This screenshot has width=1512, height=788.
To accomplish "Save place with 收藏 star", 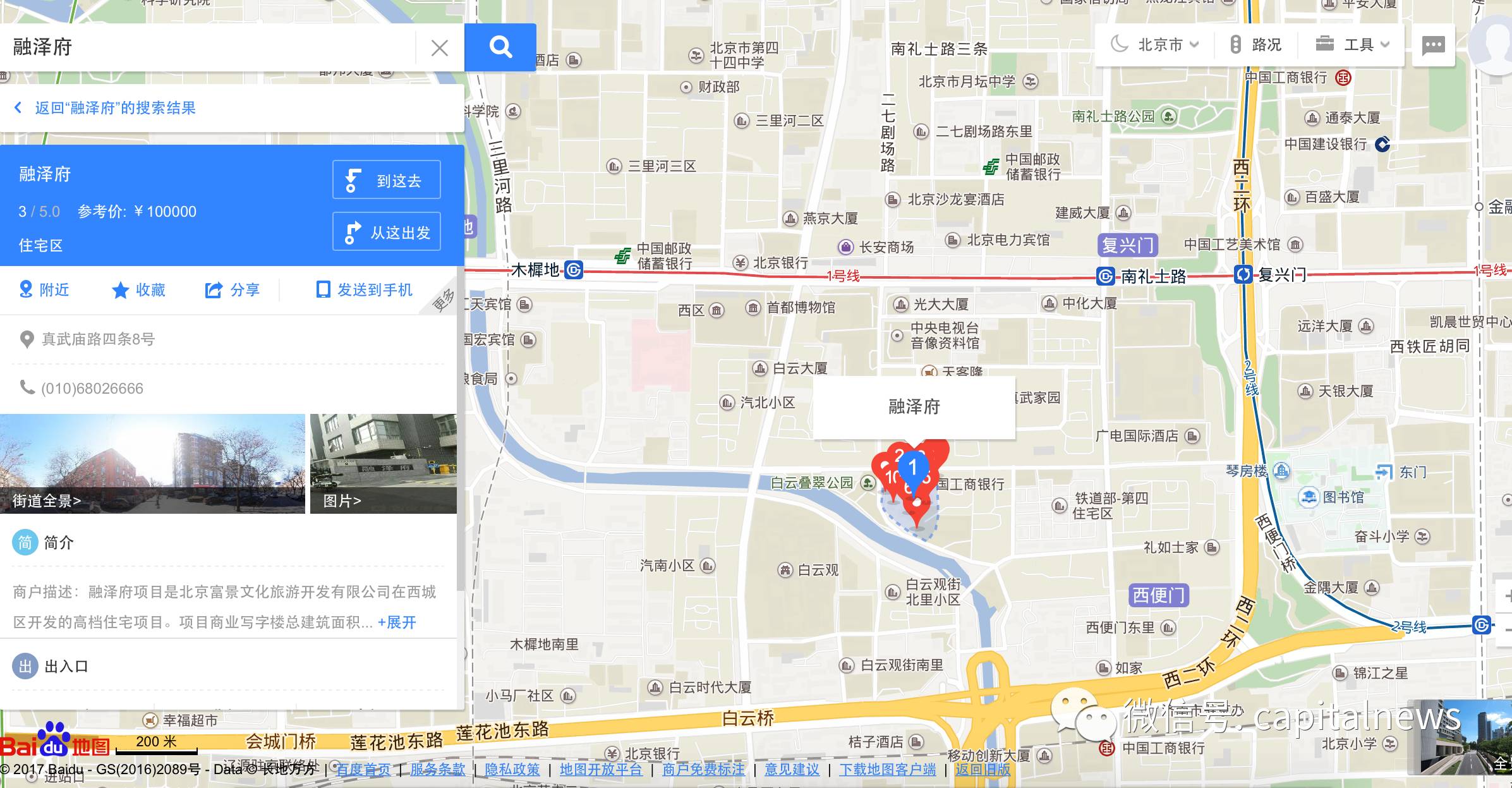I will [x=138, y=289].
